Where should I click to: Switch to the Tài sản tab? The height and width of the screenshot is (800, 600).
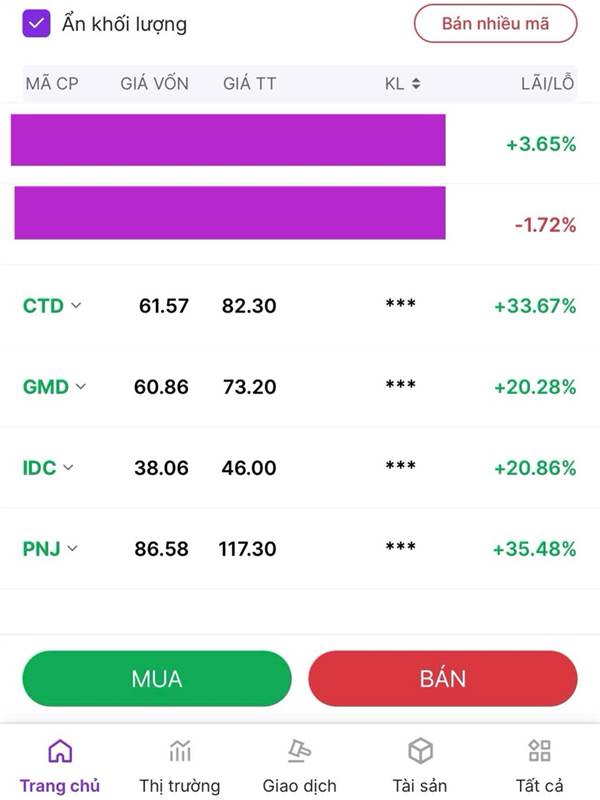tap(420, 766)
